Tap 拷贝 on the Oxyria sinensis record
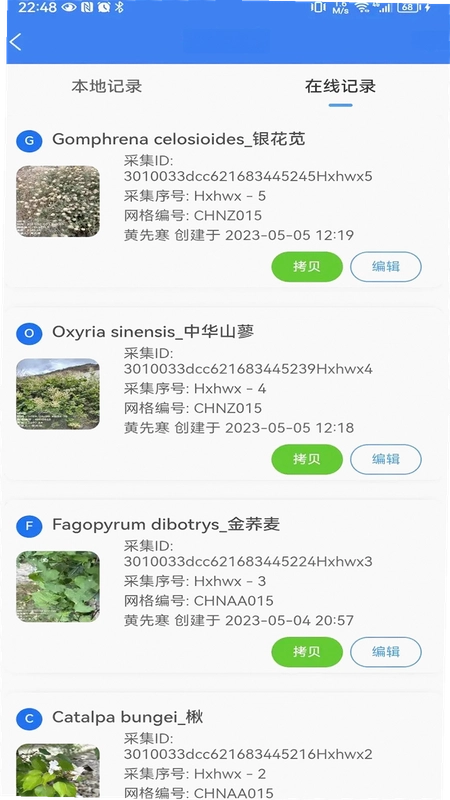 pyautogui.click(x=307, y=459)
